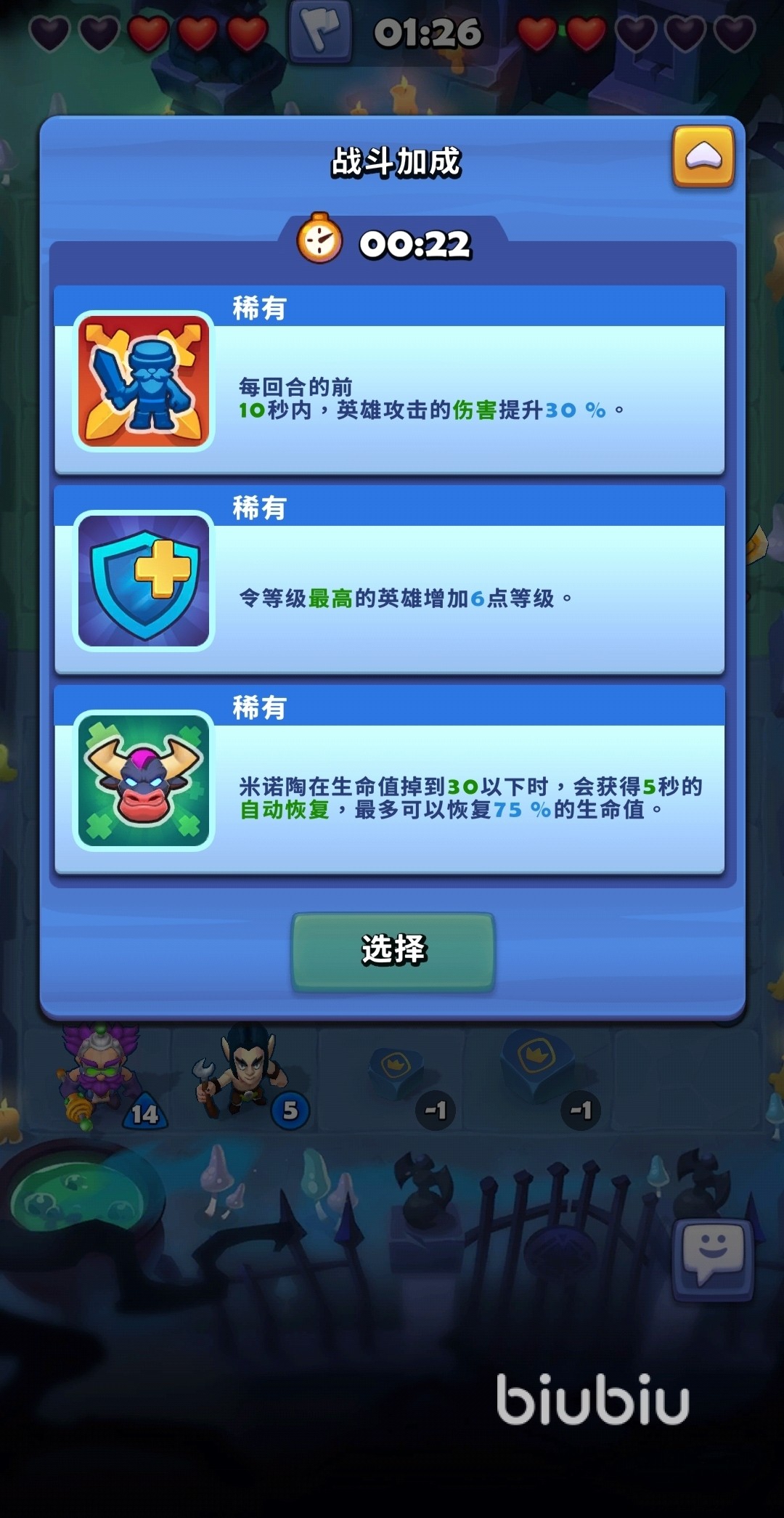The width and height of the screenshot is (784, 1518).
Task: Select the 30% hero damage boost card
Action: 390,381
